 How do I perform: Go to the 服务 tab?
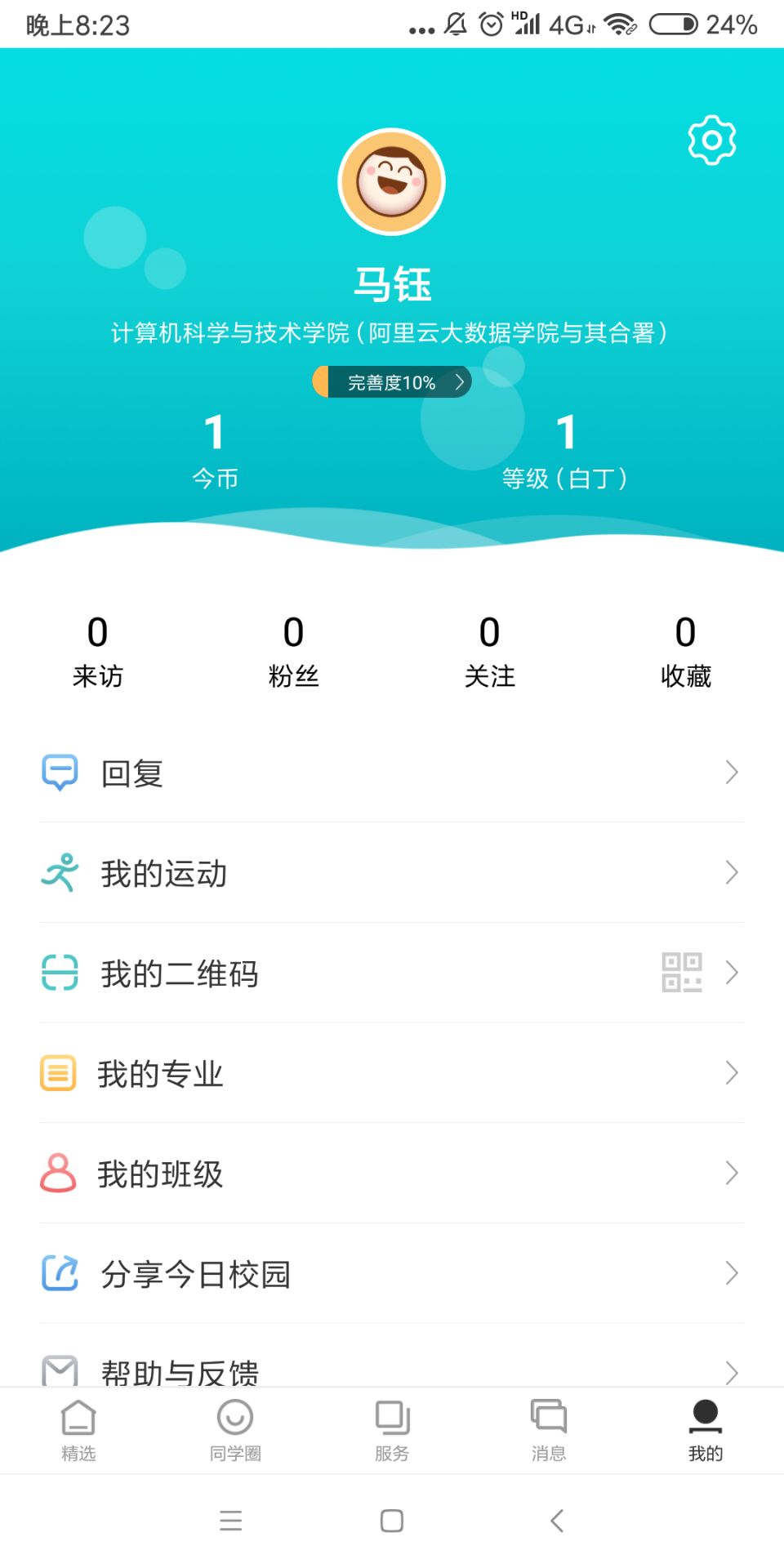pos(392,1430)
